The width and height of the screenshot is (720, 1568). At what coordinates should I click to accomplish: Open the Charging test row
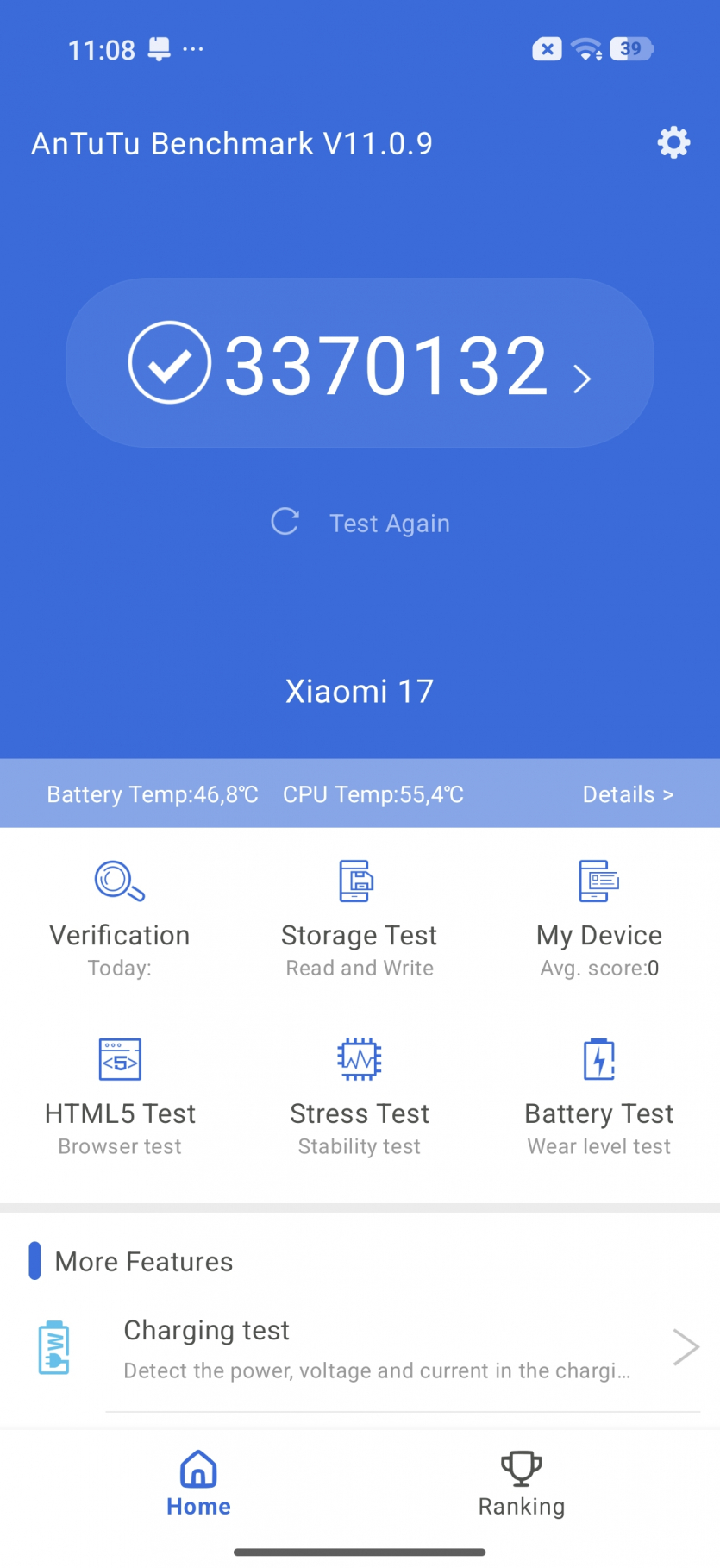[378, 1348]
